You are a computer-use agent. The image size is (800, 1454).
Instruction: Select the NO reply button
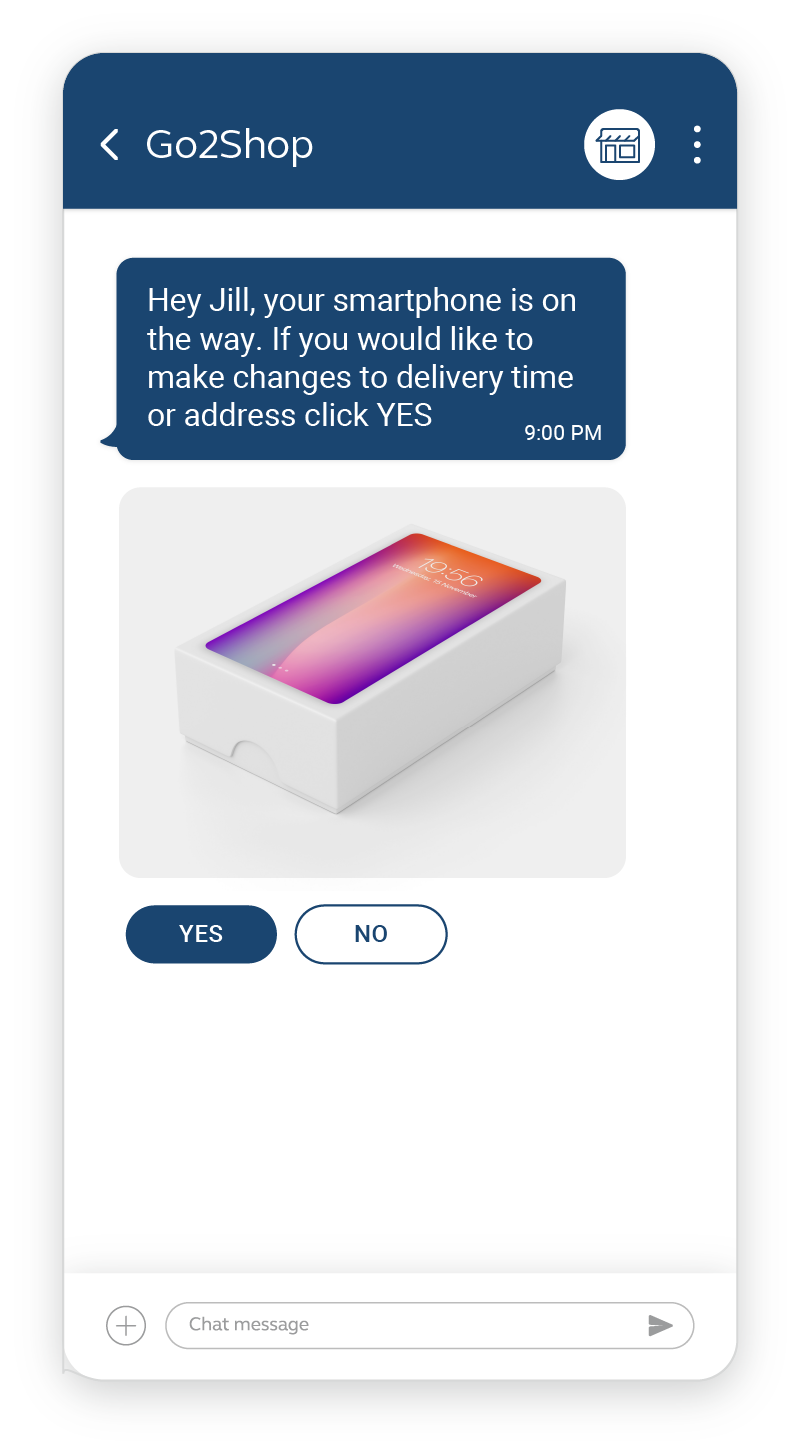tap(371, 934)
